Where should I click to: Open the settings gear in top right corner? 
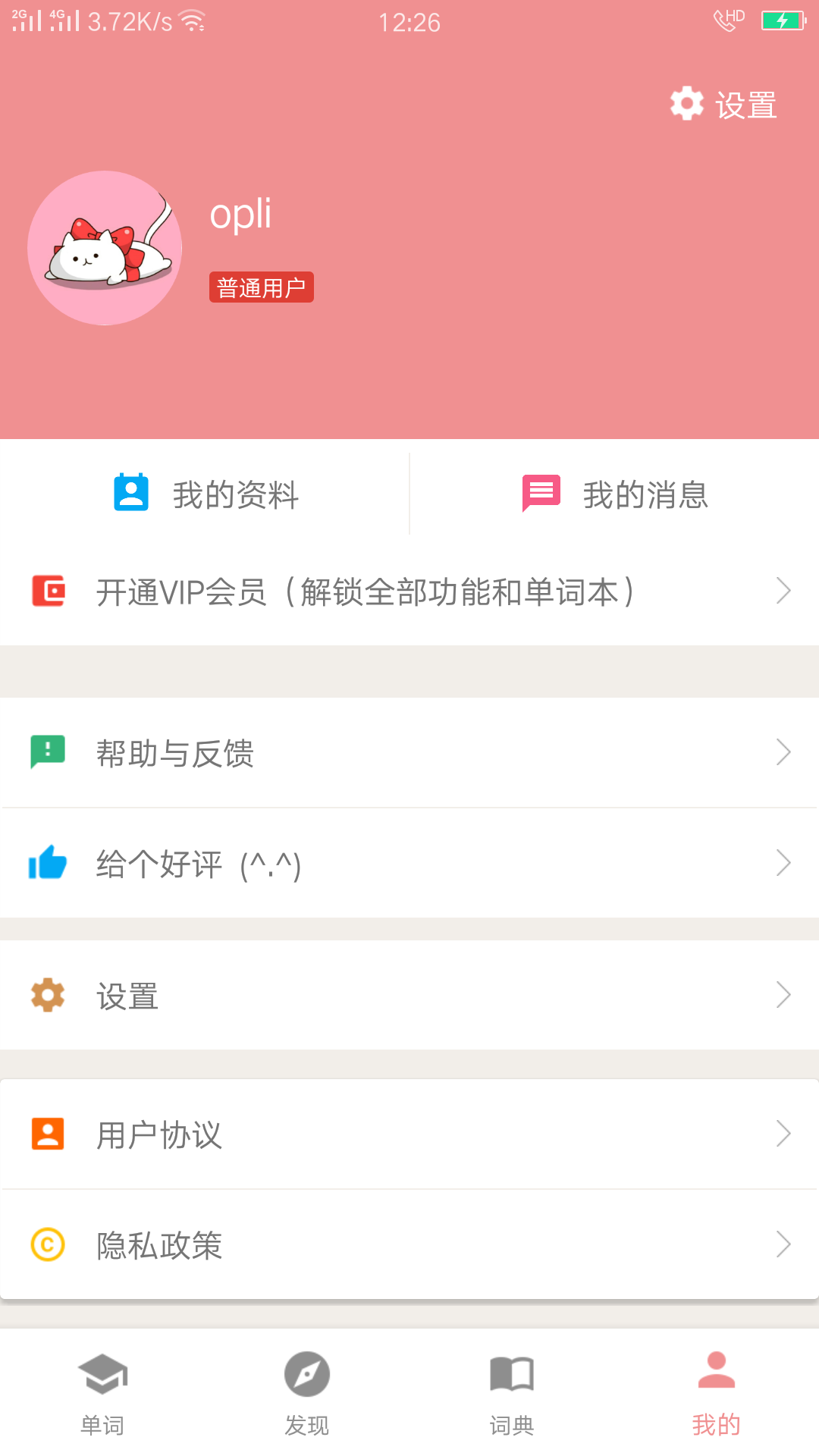(x=686, y=104)
